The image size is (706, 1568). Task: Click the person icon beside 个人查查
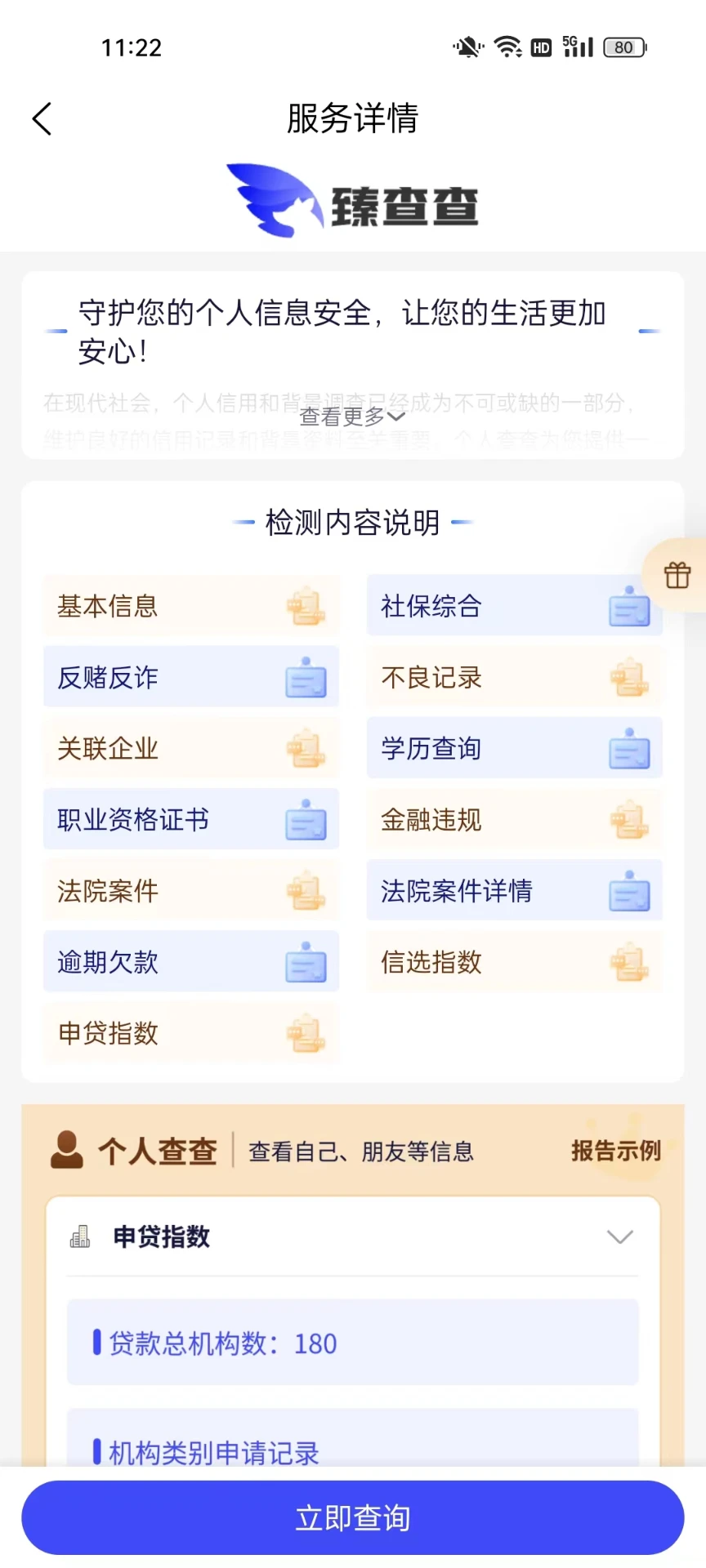(69, 1151)
